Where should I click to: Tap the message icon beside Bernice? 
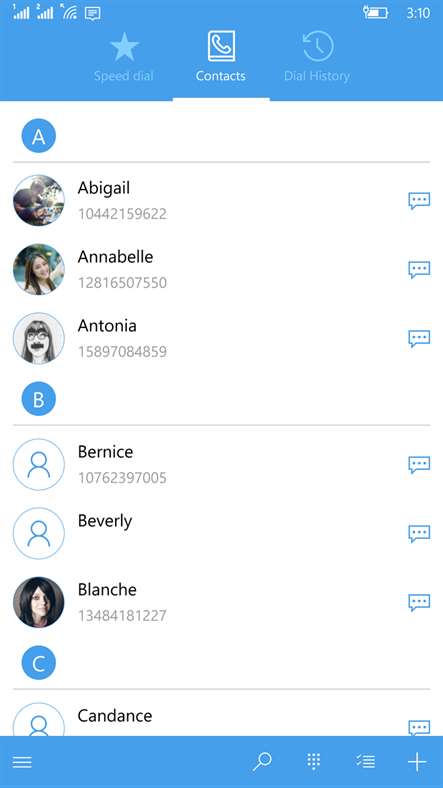(x=419, y=464)
